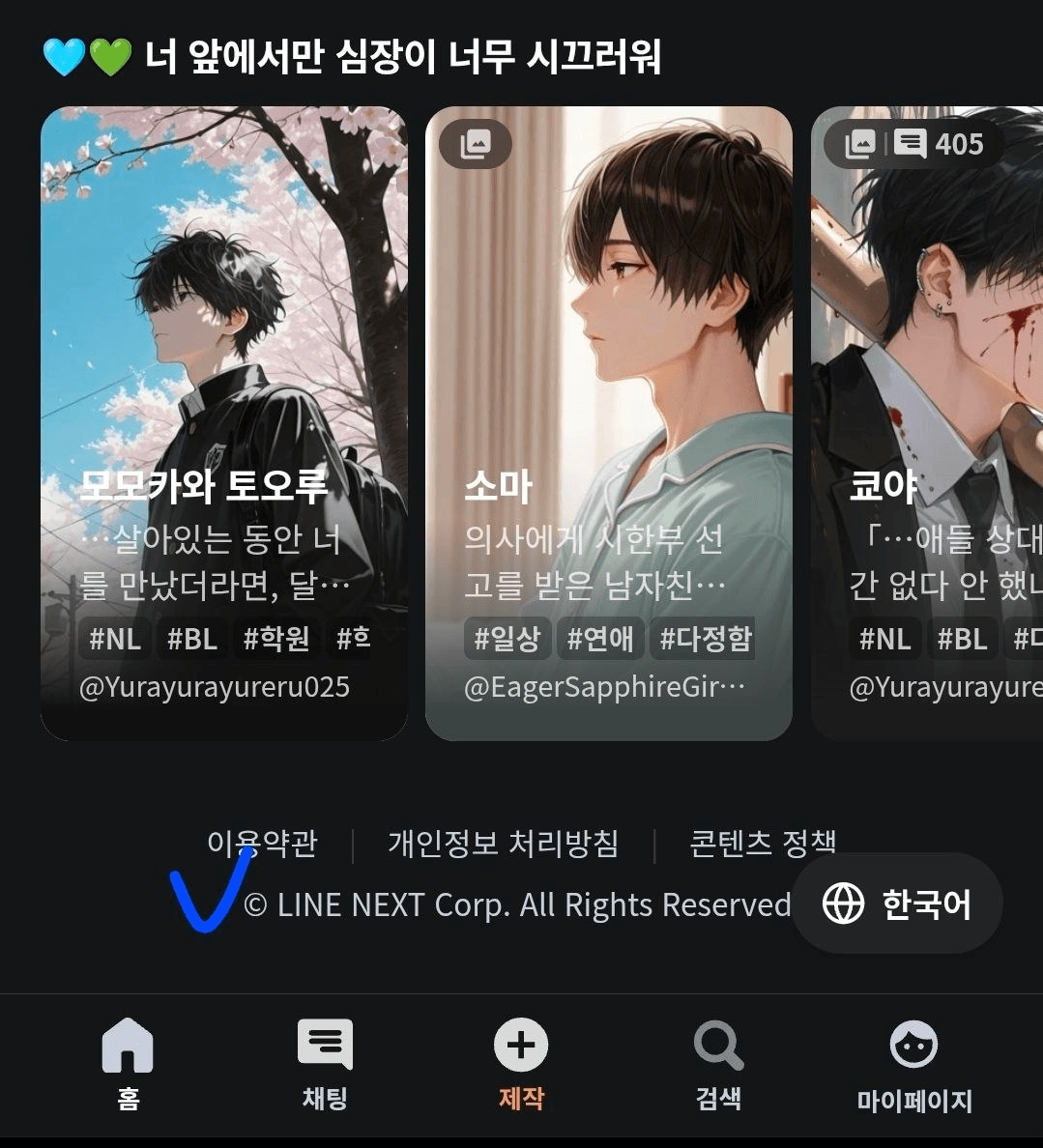Viewport: 1043px width, 1148px height.
Task: Open the 이용약관 link
Action: [x=262, y=844]
